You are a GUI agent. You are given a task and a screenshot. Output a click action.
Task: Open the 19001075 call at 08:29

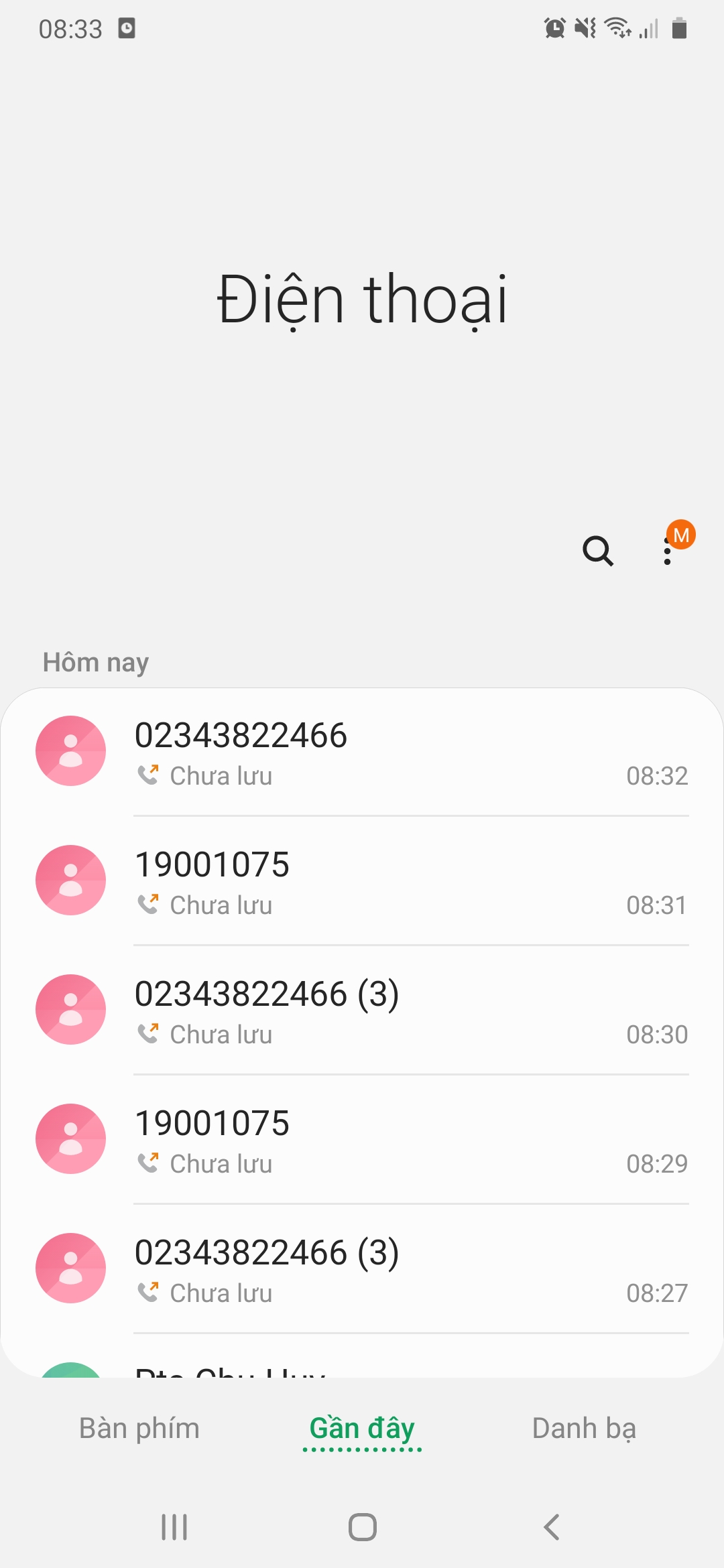(x=362, y=1139)
